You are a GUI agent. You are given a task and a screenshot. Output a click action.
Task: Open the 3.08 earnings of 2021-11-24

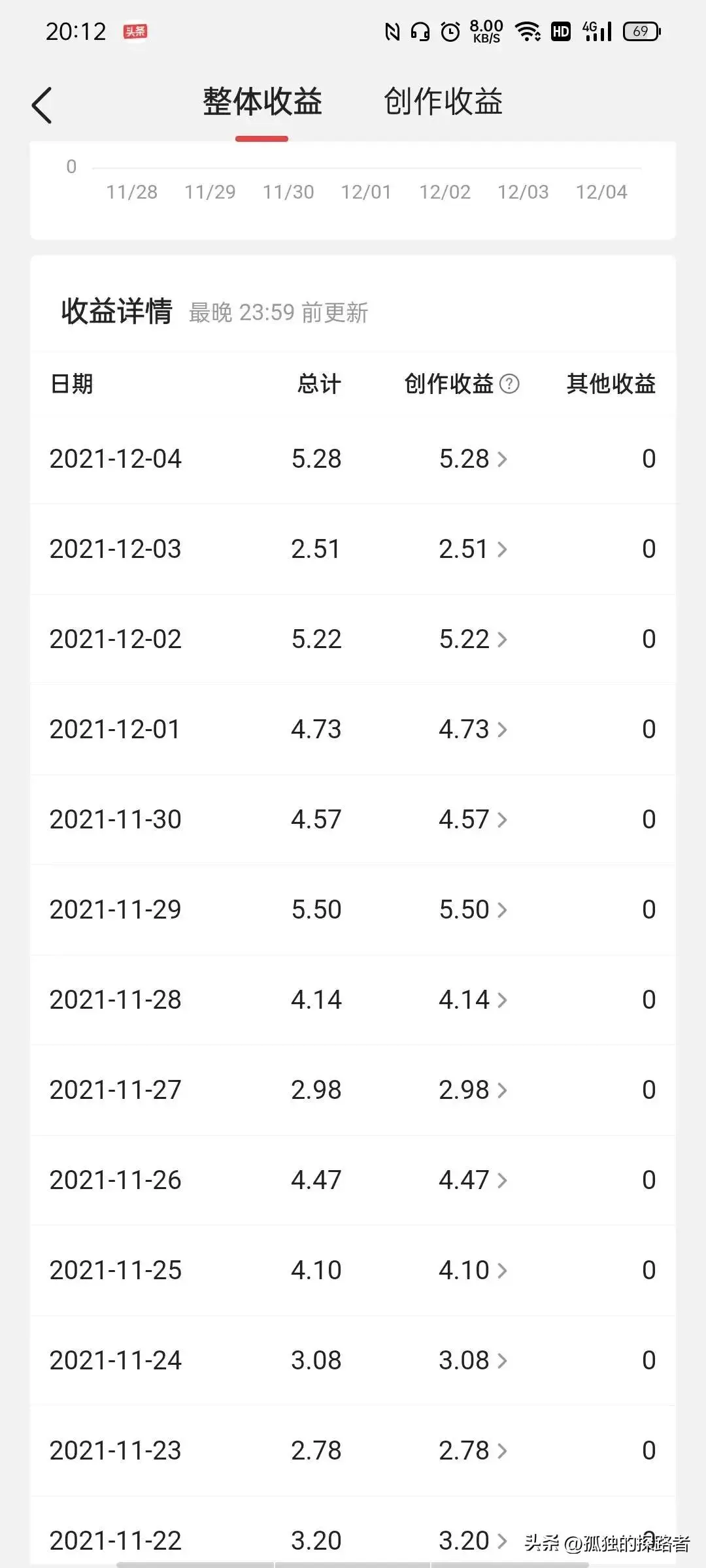point(473,1360)
